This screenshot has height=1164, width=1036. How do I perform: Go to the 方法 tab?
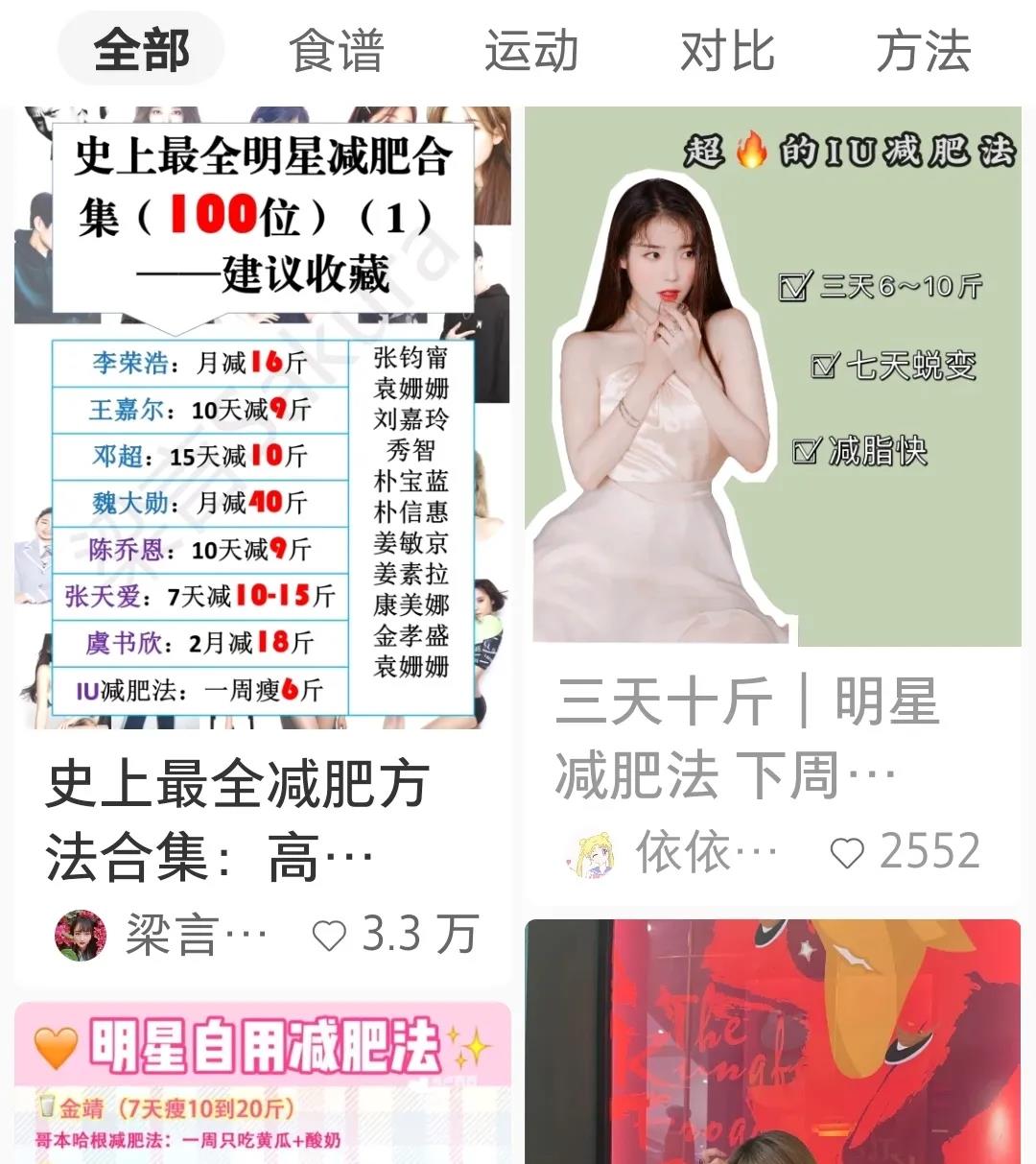point(923,50)
